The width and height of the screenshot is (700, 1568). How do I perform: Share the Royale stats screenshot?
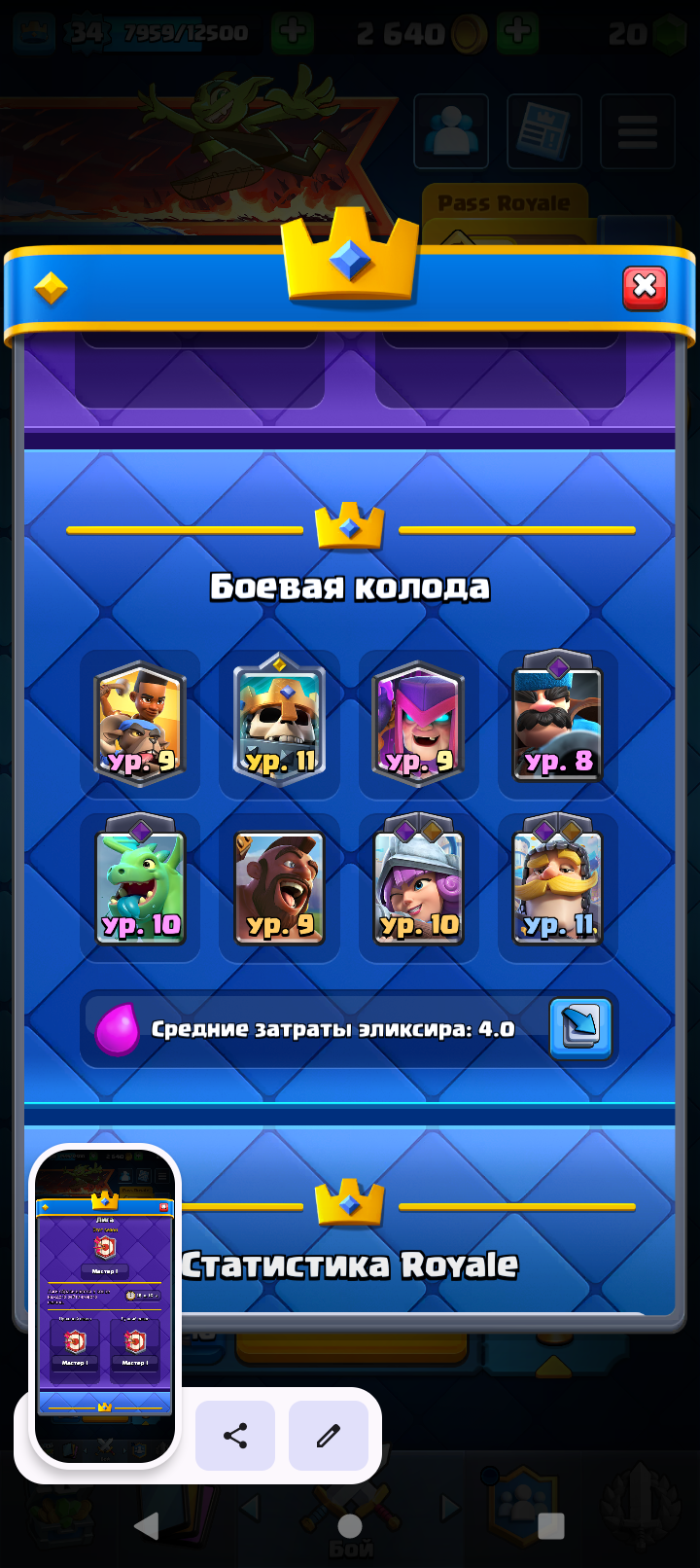pos(234,1435)
